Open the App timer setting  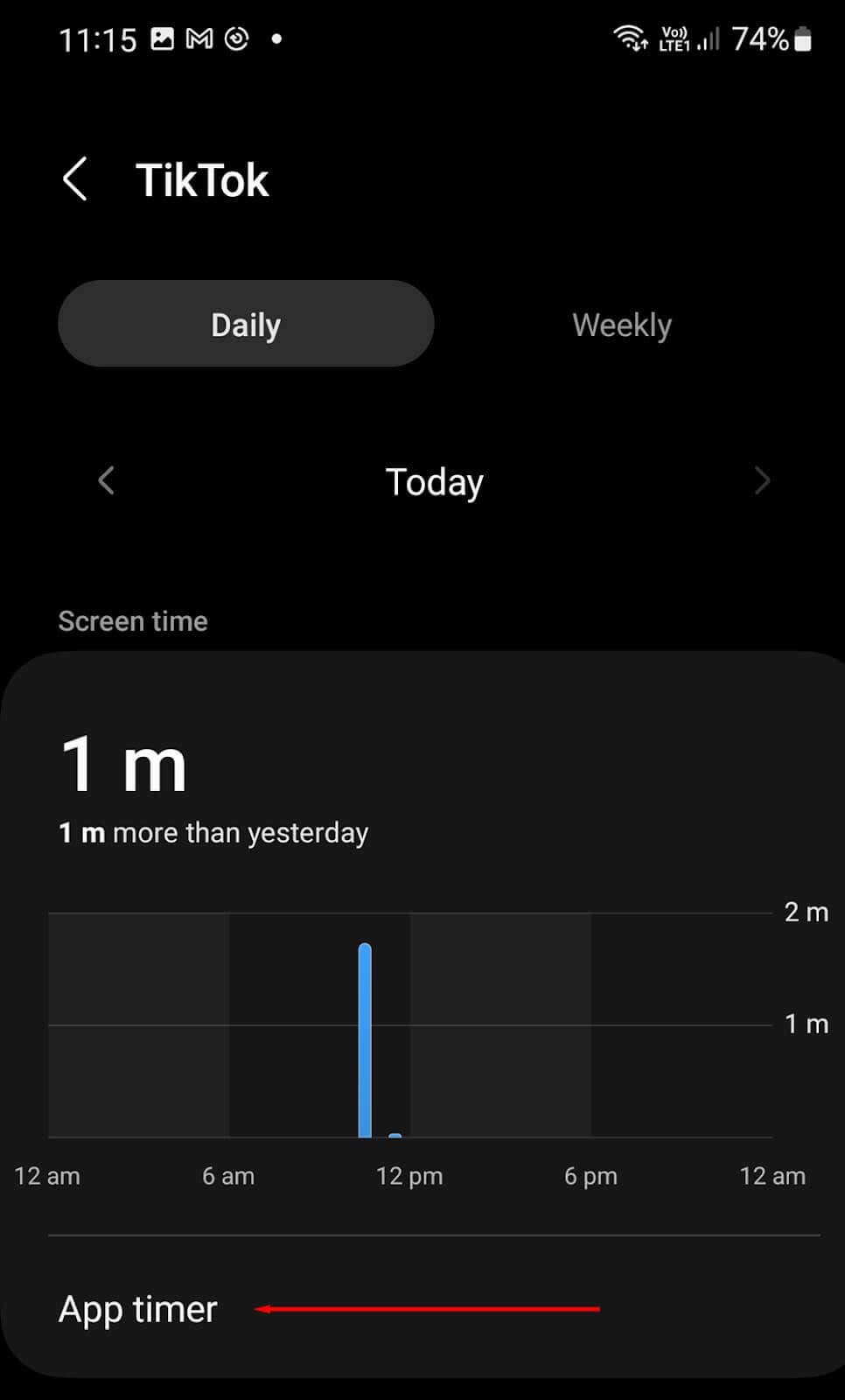pos(138,1309)
